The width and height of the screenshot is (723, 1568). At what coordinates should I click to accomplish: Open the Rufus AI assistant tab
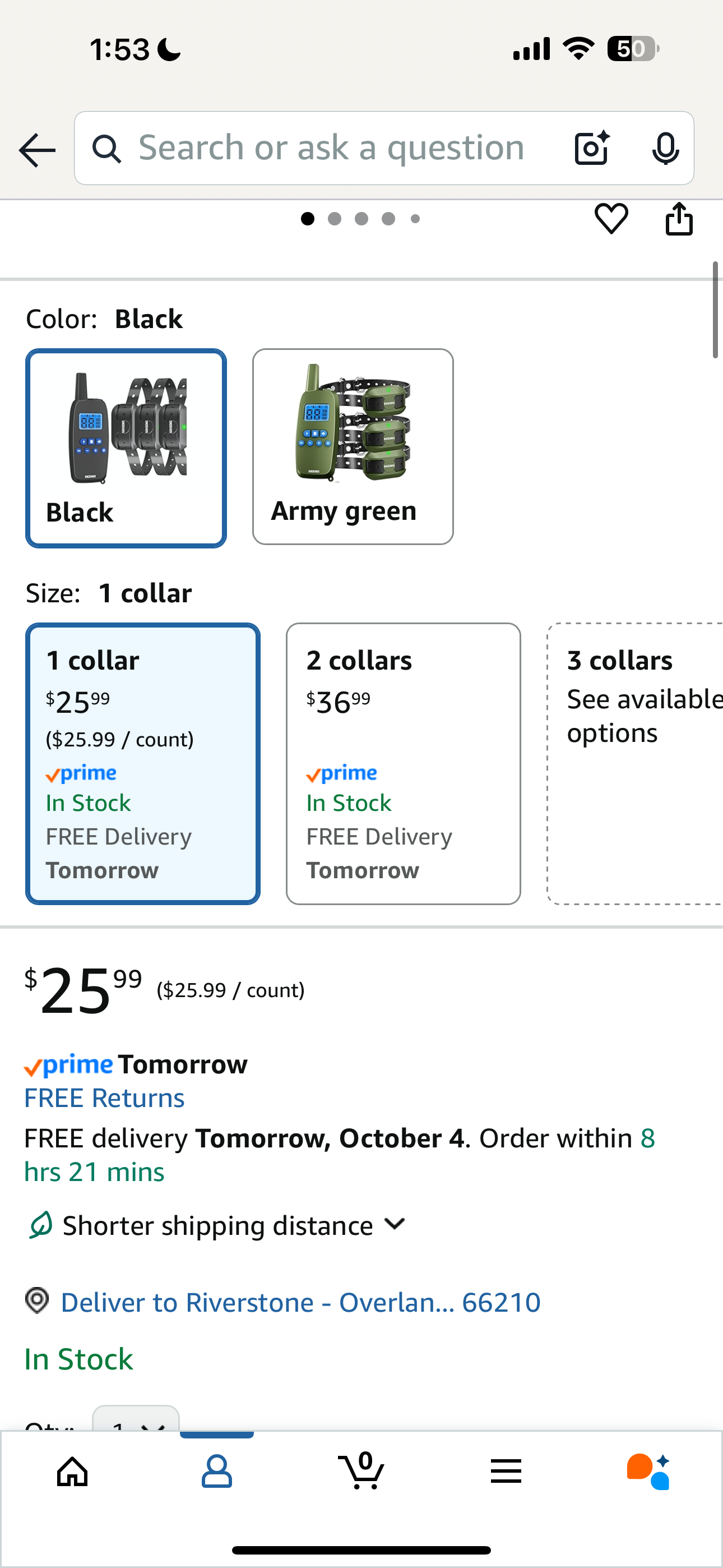pos(649,1472)
